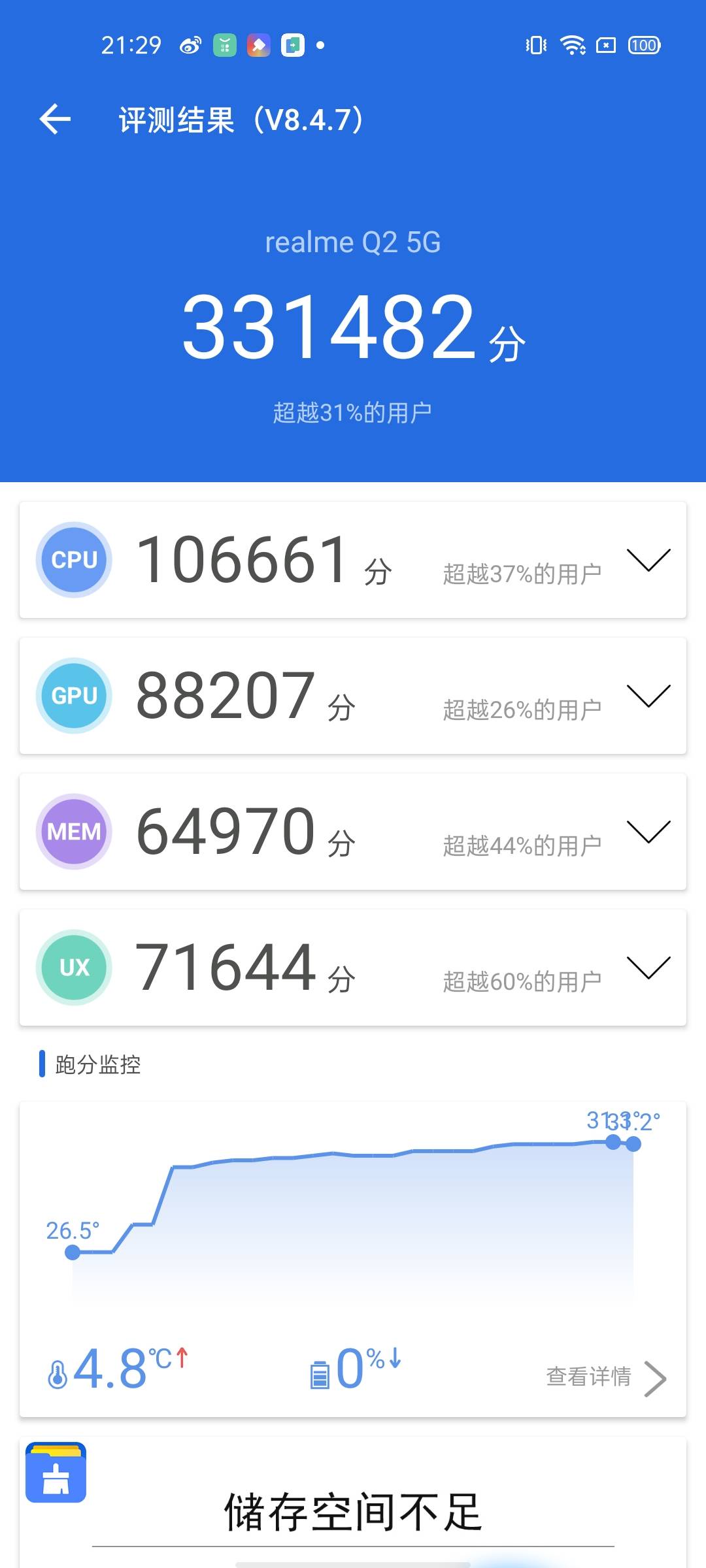Viewport: 706px width, 1568px height.
Task: Tap the realme Q2 5G device name
Action: coord(353,242)
